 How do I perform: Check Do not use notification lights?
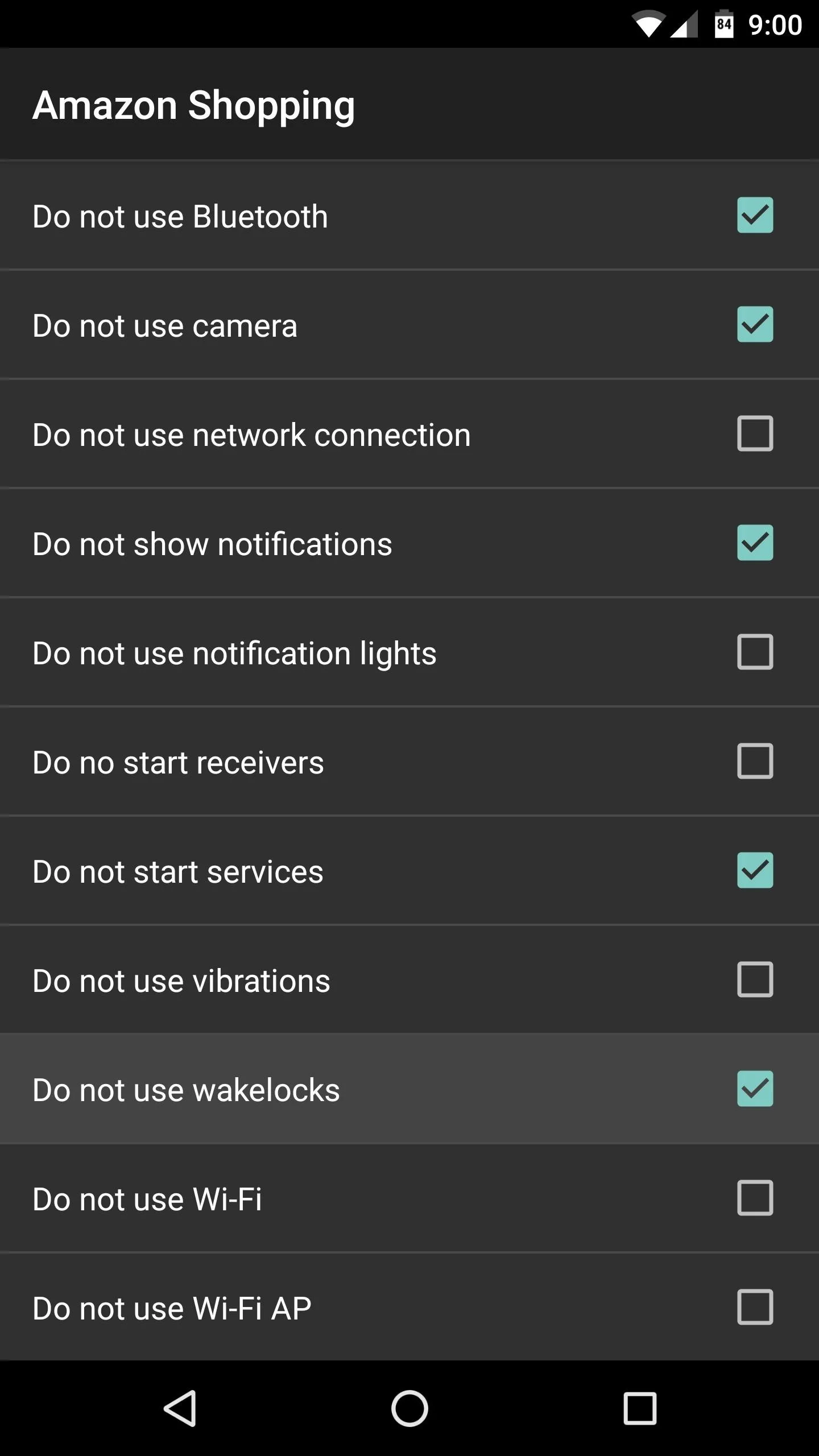pyautogui.click(x=755, y=652)
